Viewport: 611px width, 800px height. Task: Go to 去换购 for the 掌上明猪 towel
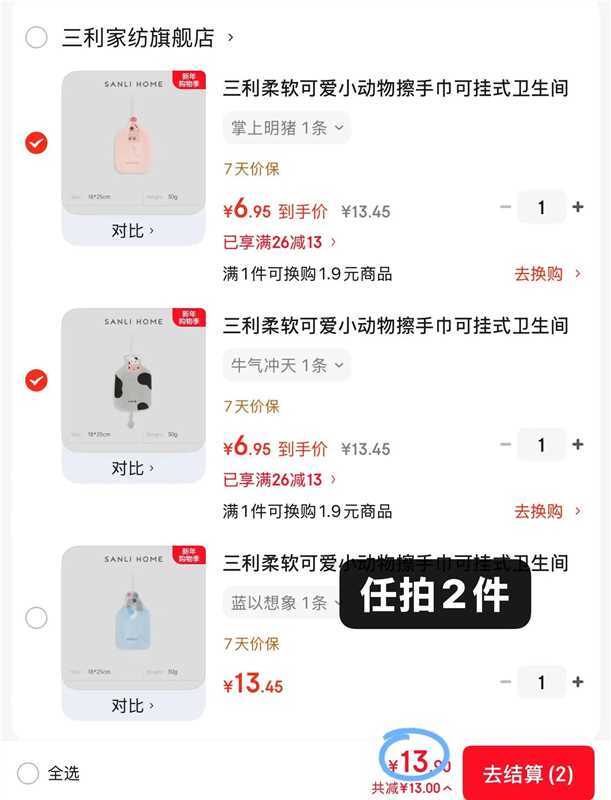pos(547,274)
